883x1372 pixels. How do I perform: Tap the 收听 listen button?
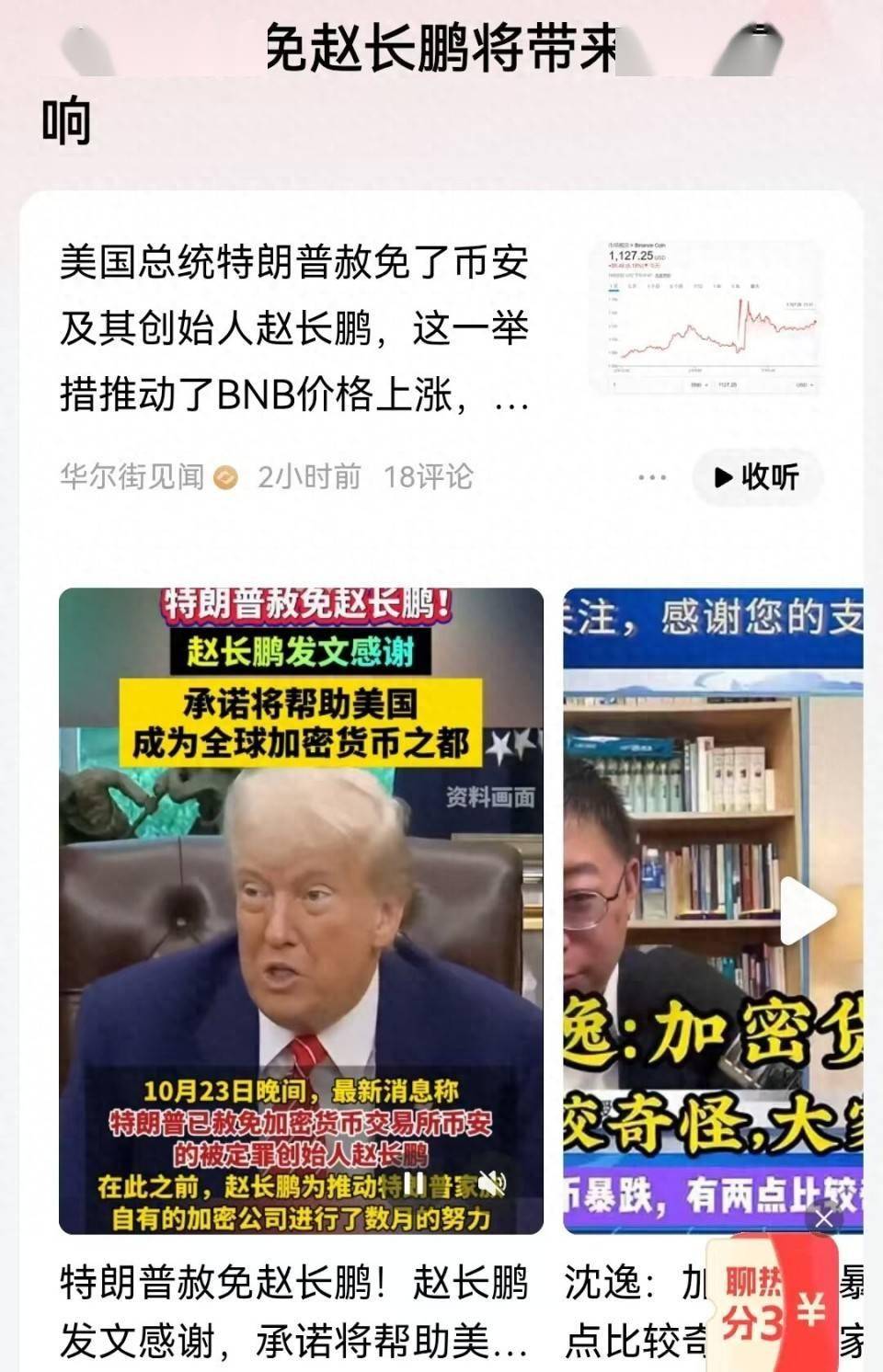click(x=757, y=477)
